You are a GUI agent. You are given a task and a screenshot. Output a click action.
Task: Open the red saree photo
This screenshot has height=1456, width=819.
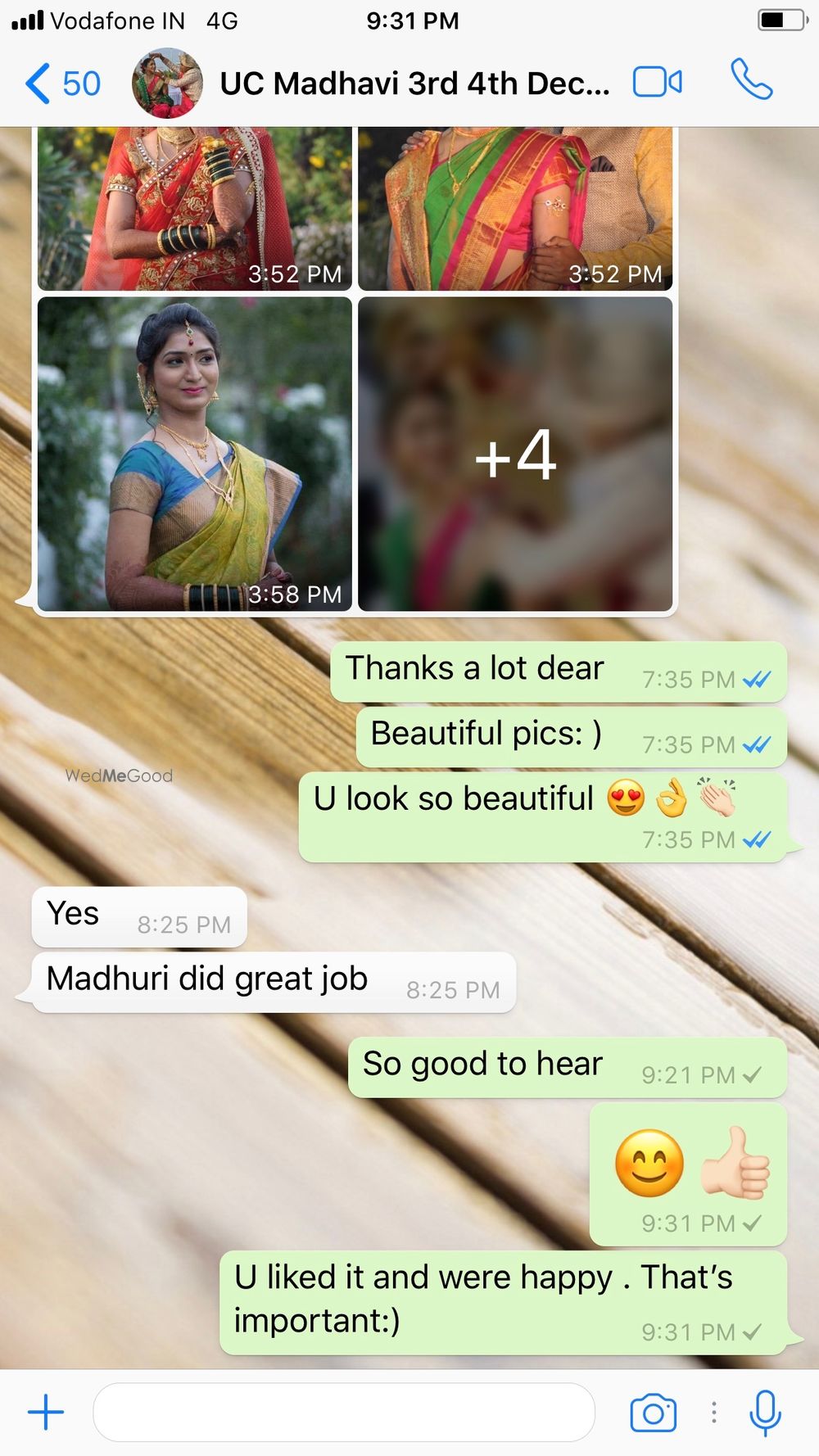(x=195, y=209)
